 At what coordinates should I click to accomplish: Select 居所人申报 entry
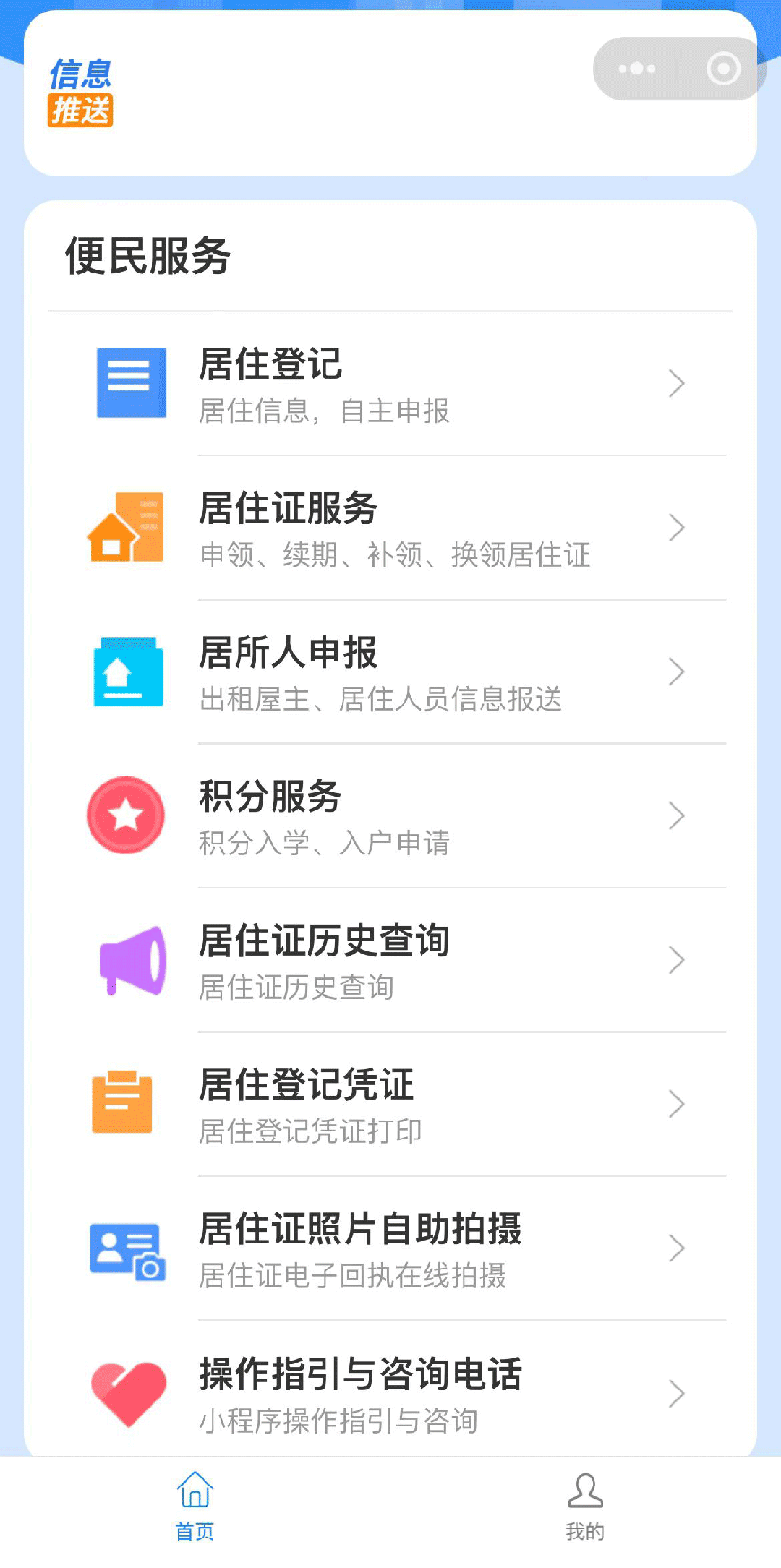pyautogui.click(x=390, y=672)
